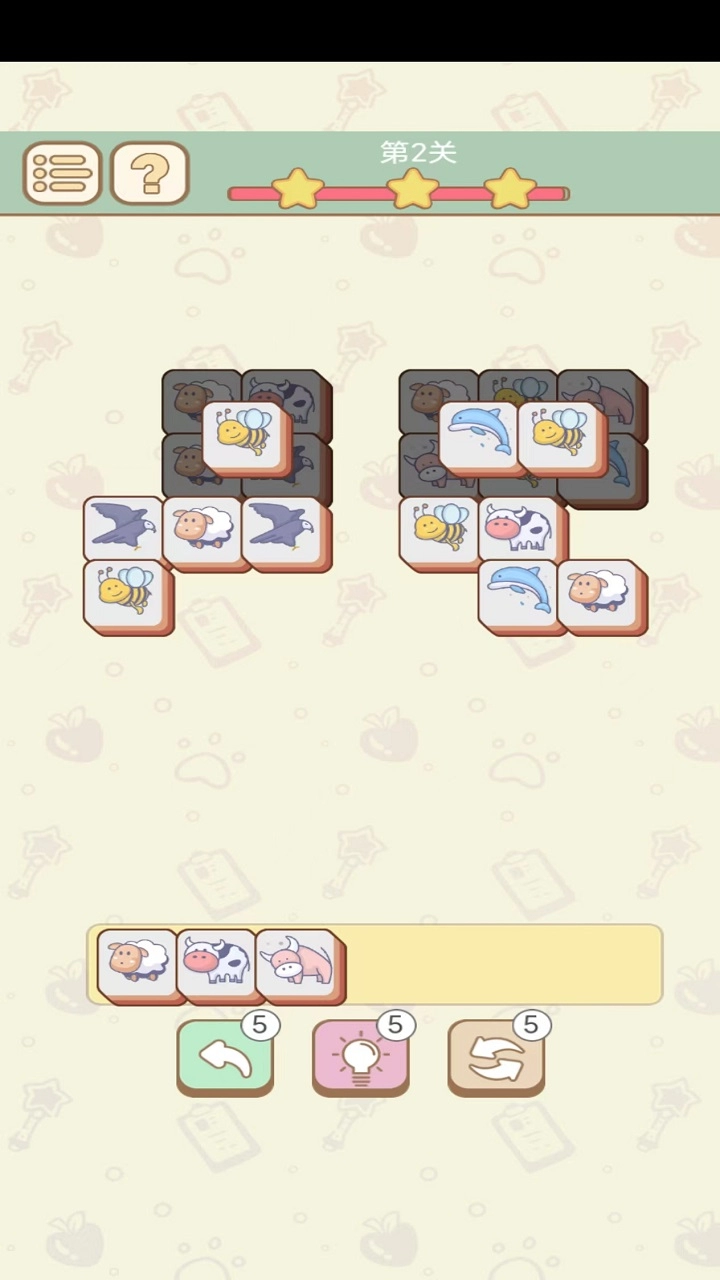The width and height of the screenshot is (720, 1280).
Task: Select the spotted cow tile on the board
Action: coord(519,527)
